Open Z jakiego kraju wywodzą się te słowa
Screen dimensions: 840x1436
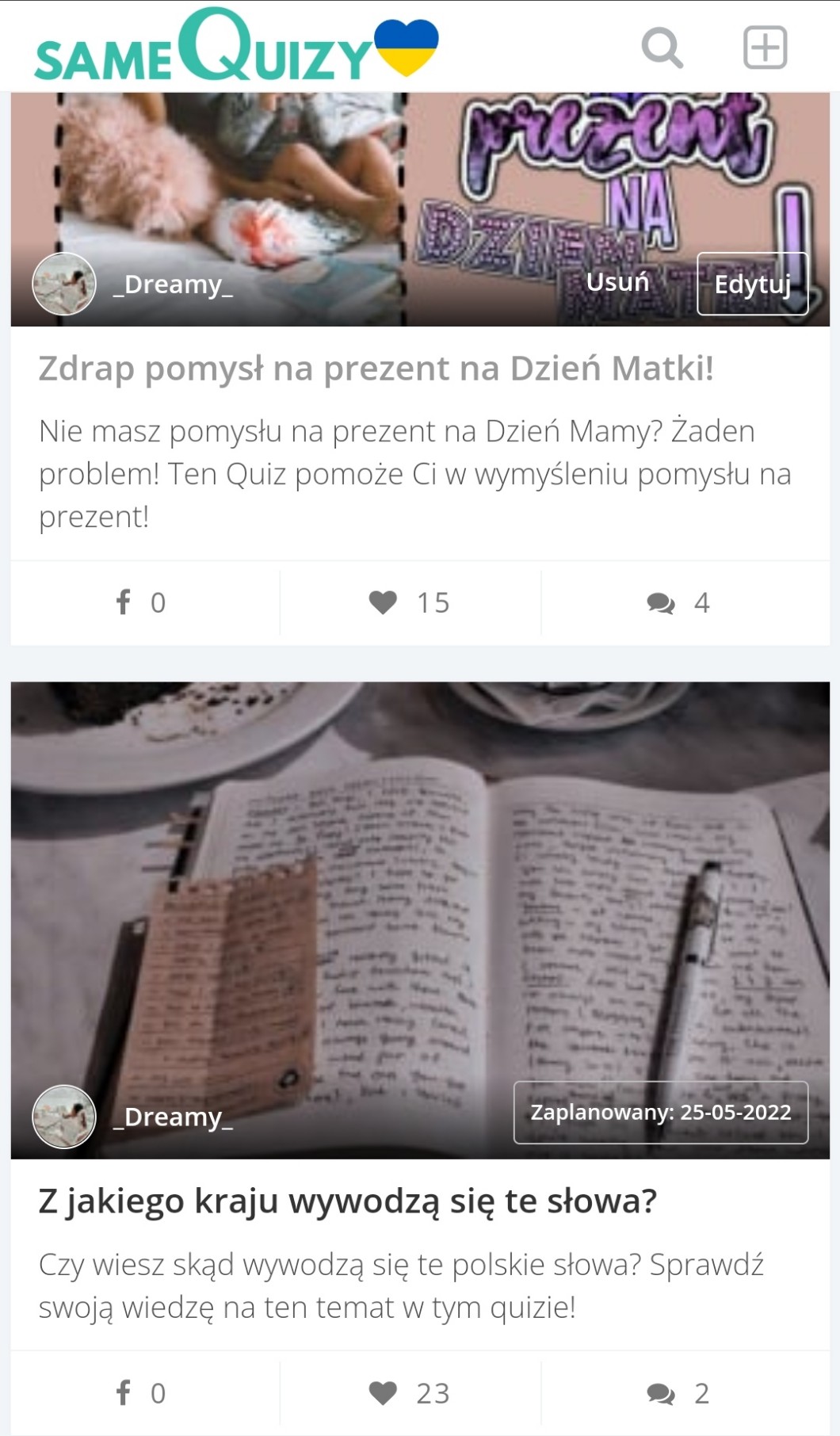(347, 1201)
